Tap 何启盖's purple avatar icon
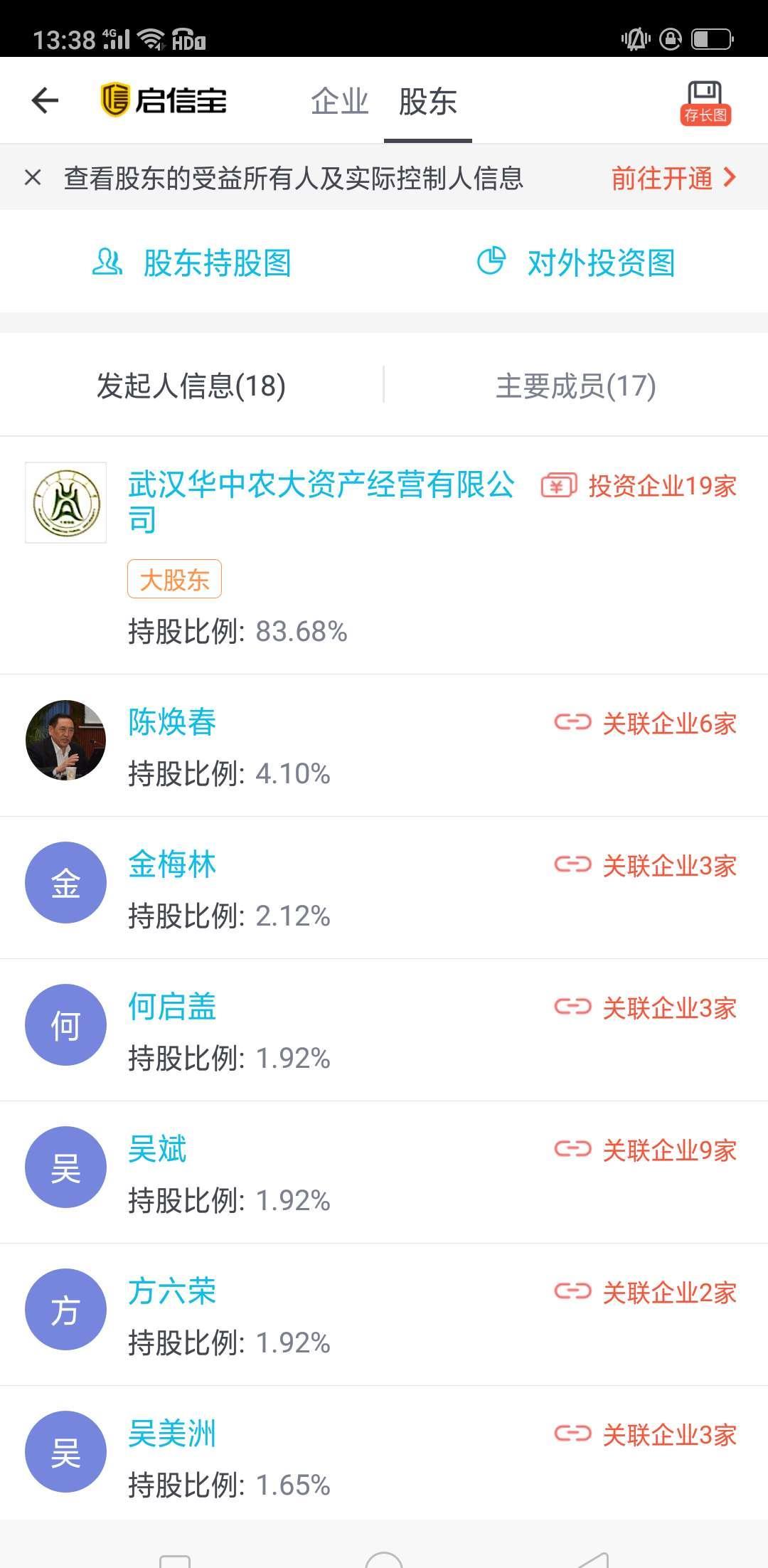This screenshot has height=1568, width=768. [65, 1025]
